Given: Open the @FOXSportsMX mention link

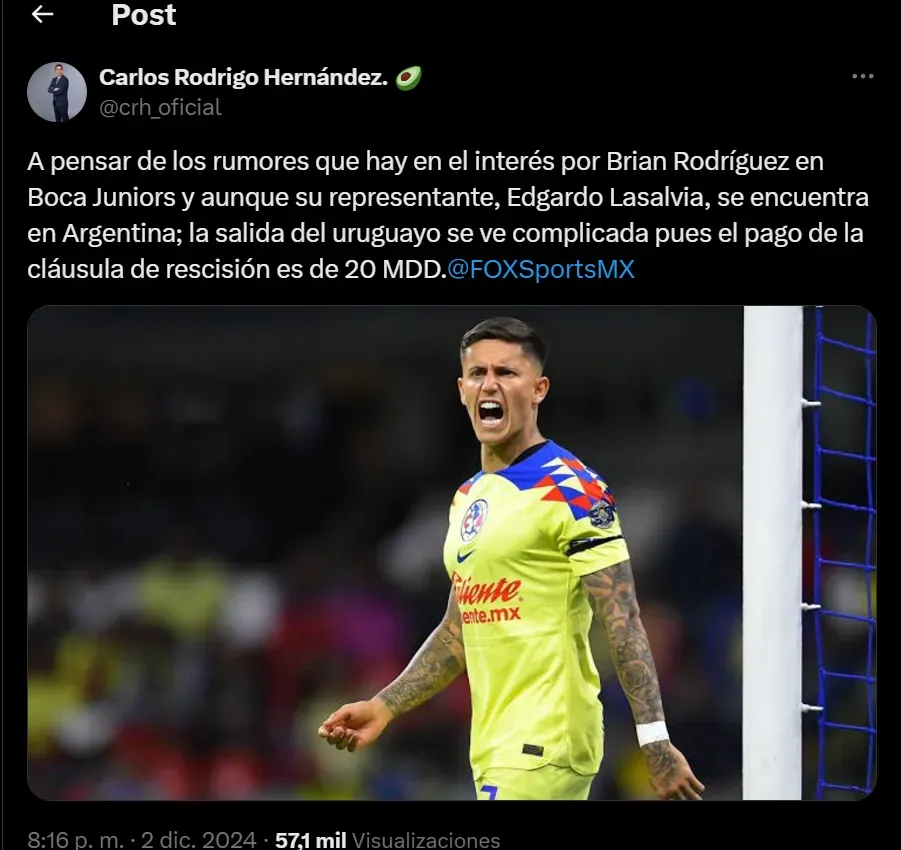Looking at the screenshot, I should pyautogui.click(x=541, y=269).
